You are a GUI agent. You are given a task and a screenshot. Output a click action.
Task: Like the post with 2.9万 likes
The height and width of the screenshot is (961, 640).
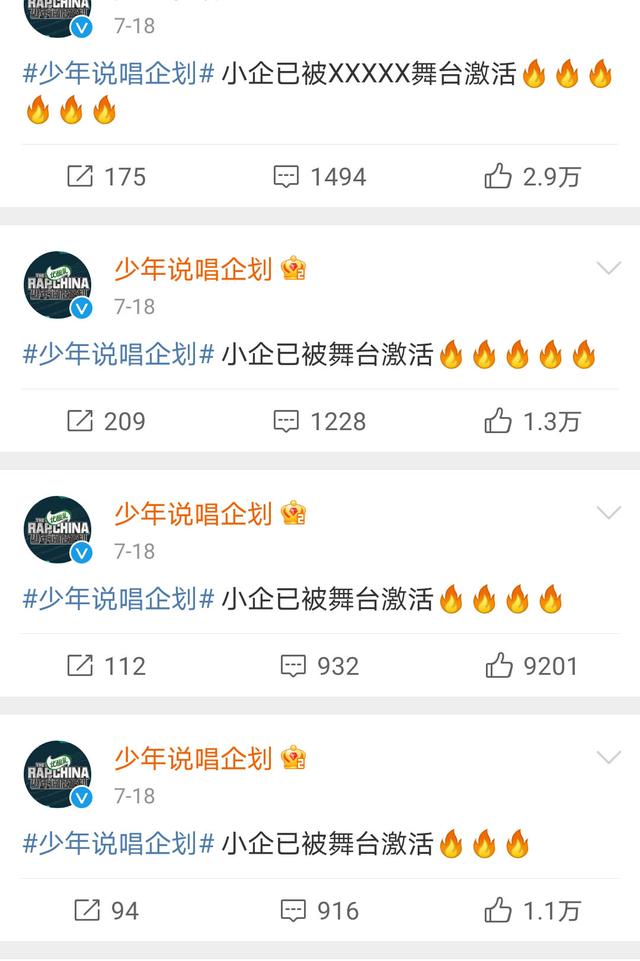click(532, 177)
